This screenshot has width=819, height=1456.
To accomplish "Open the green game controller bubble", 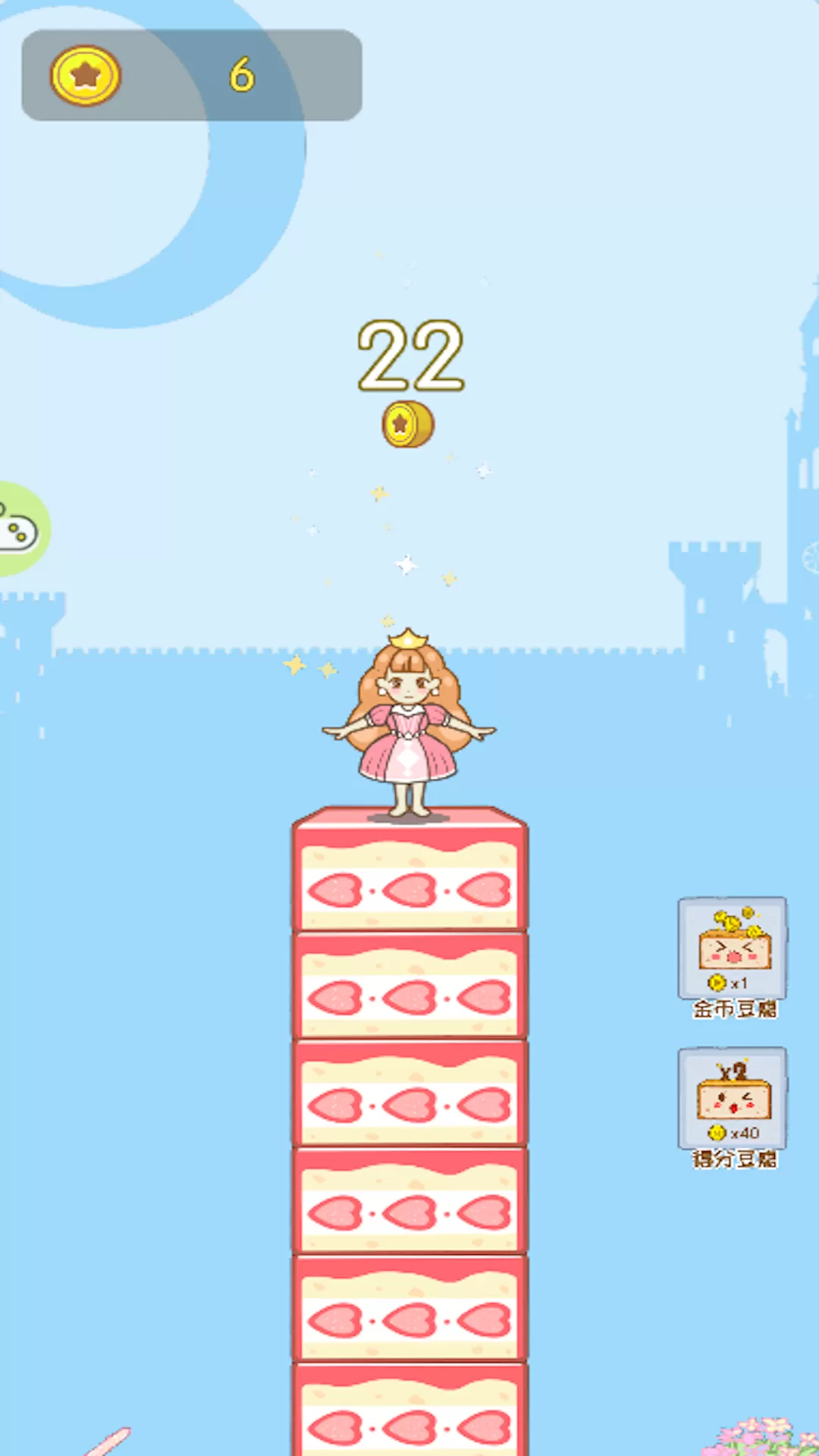I will tap(21, 529).
